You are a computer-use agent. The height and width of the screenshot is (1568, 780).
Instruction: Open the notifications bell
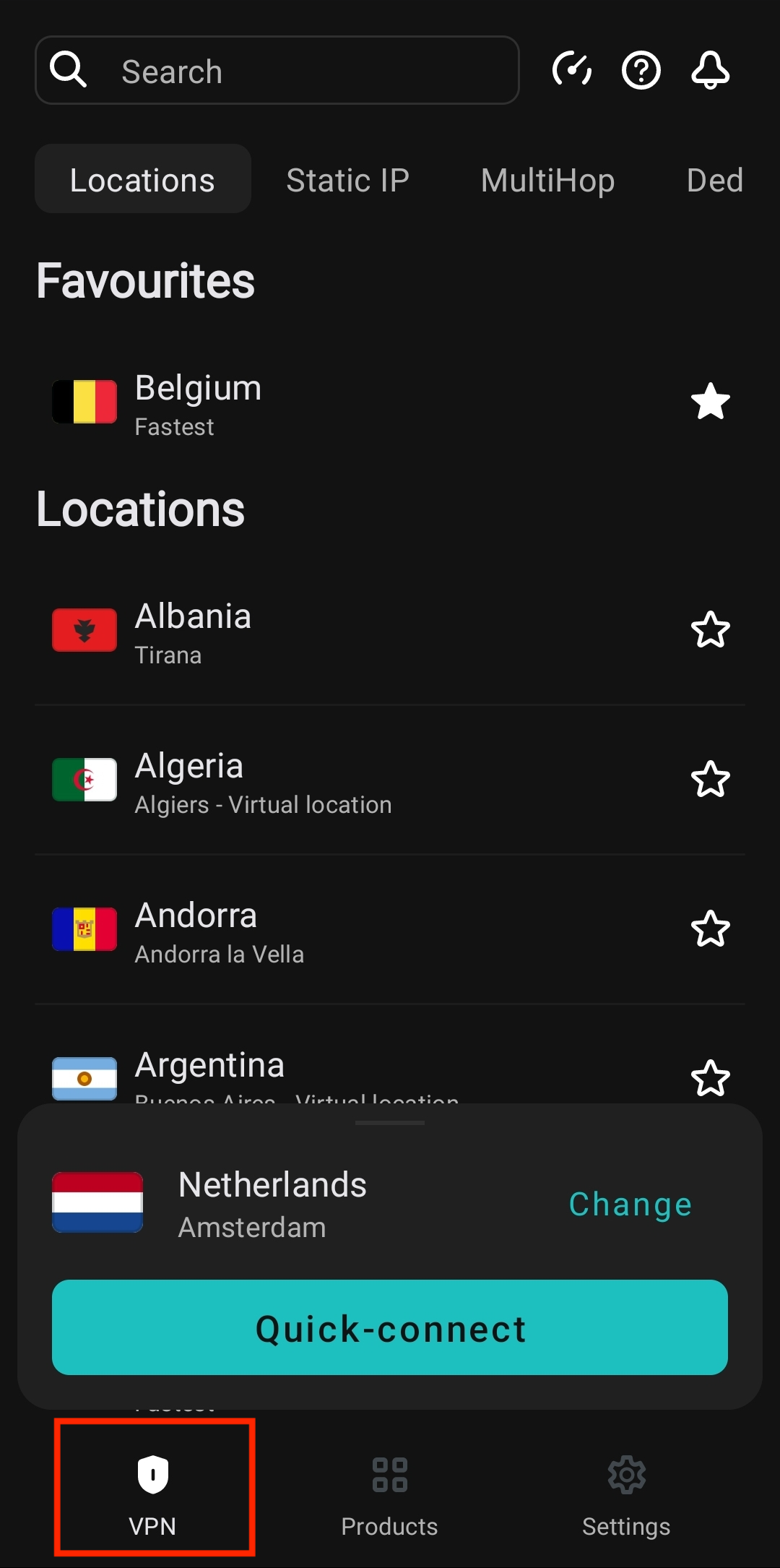tap(711, 70)
